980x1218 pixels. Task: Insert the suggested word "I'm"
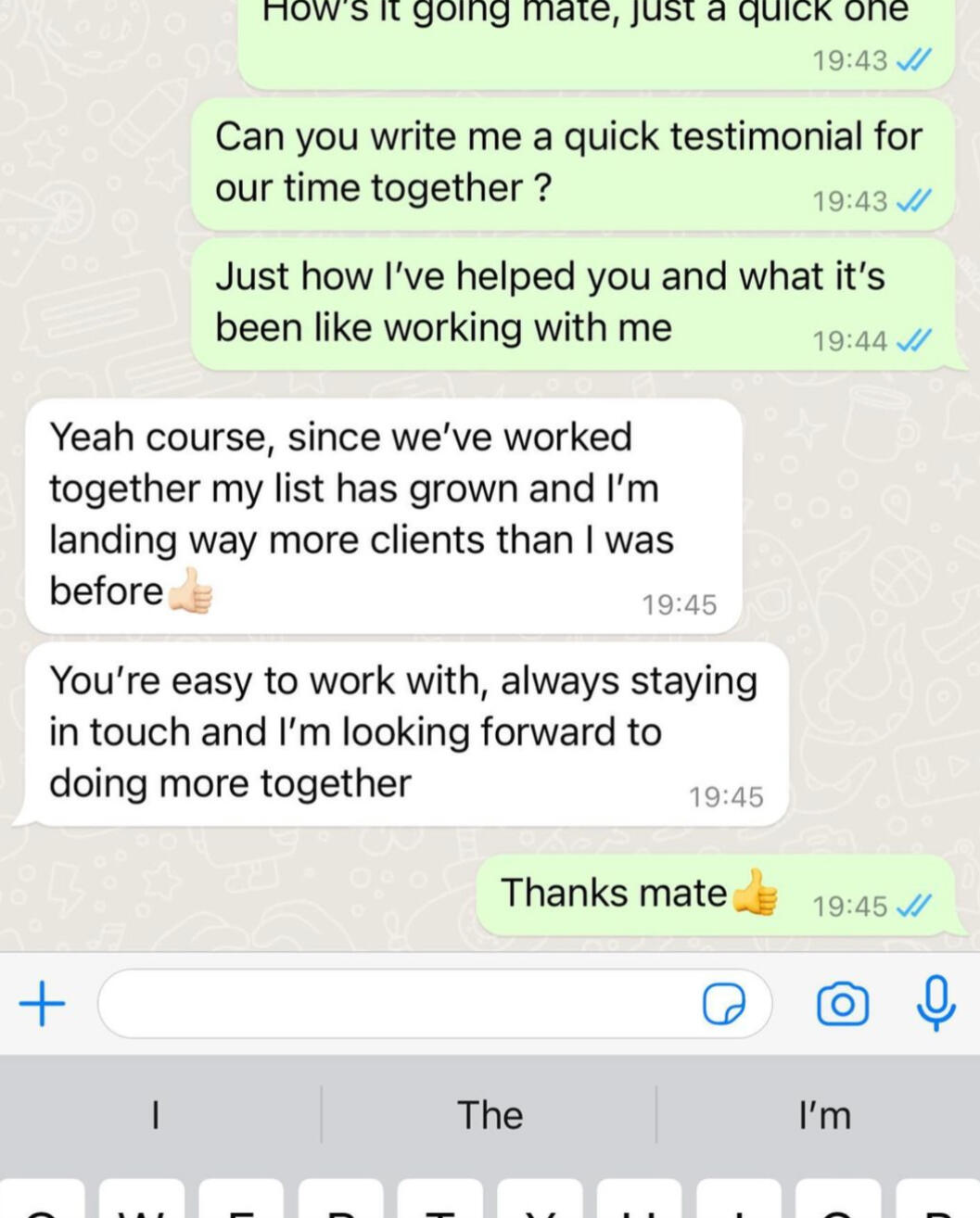[x=824, y=1115]
